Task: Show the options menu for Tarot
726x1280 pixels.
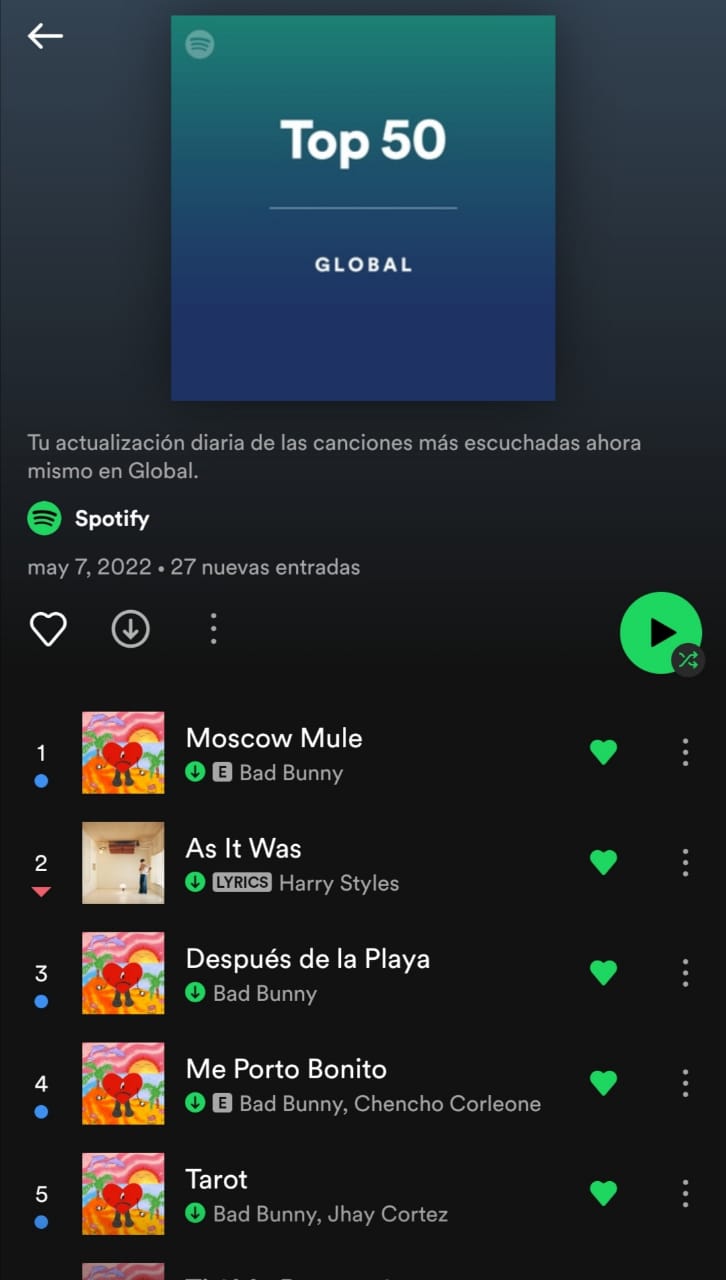Action: (685, 1192)
